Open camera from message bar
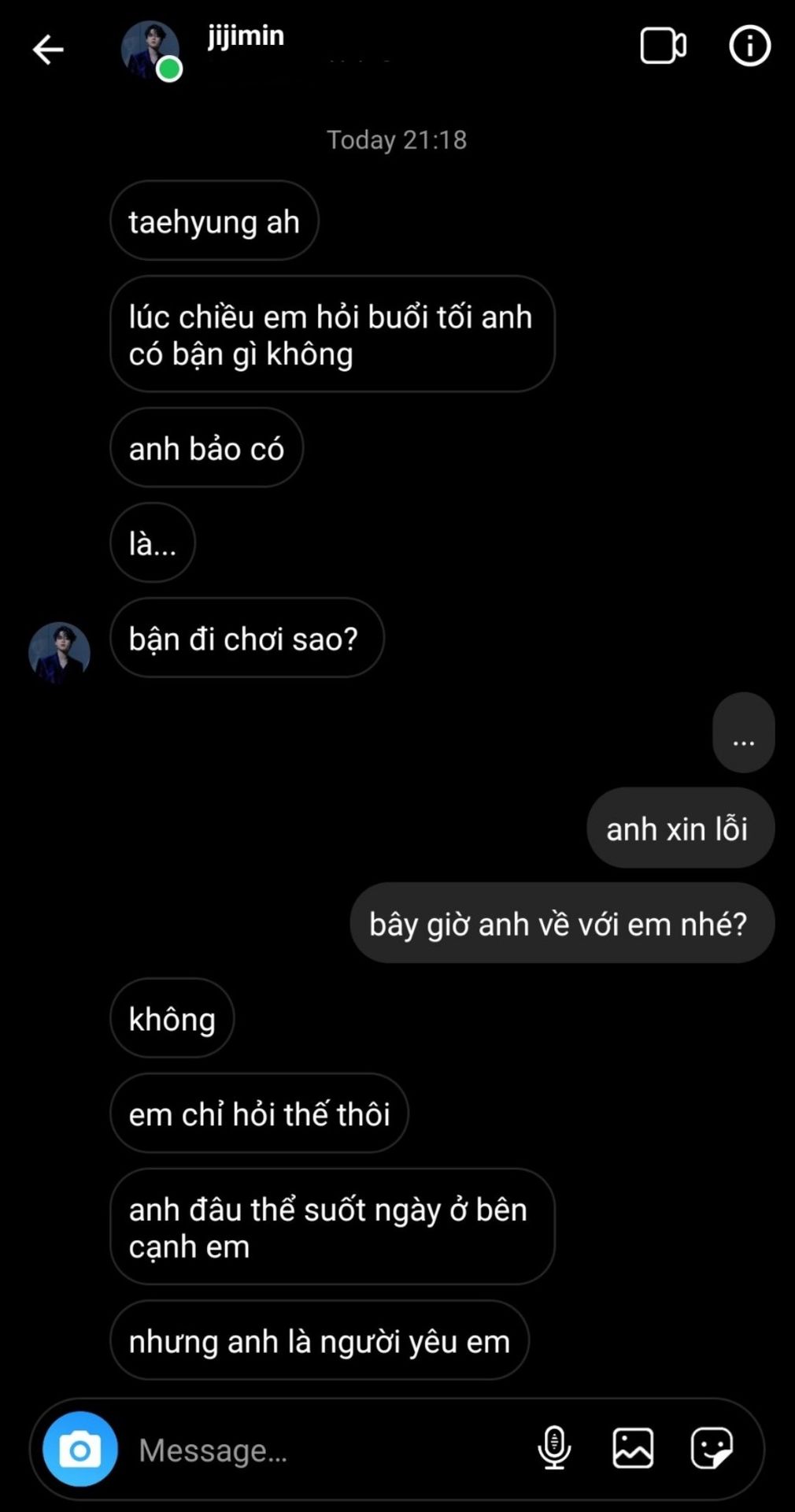 pos(79,1449)
